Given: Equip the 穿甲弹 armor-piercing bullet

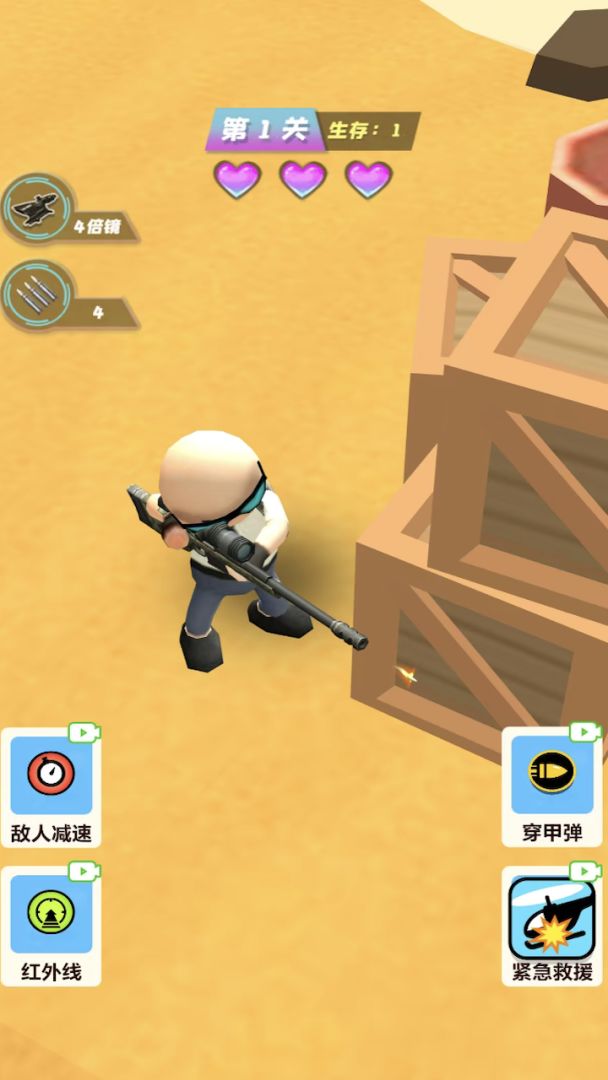Looking at the screenshot, I should coord(551,786).
